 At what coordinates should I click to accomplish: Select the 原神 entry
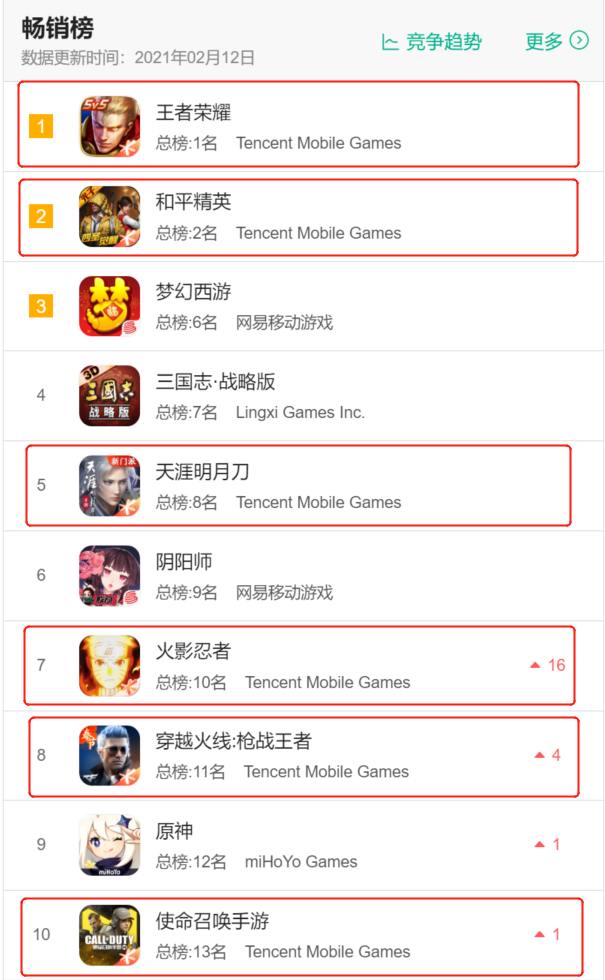[x=175, y=832]
